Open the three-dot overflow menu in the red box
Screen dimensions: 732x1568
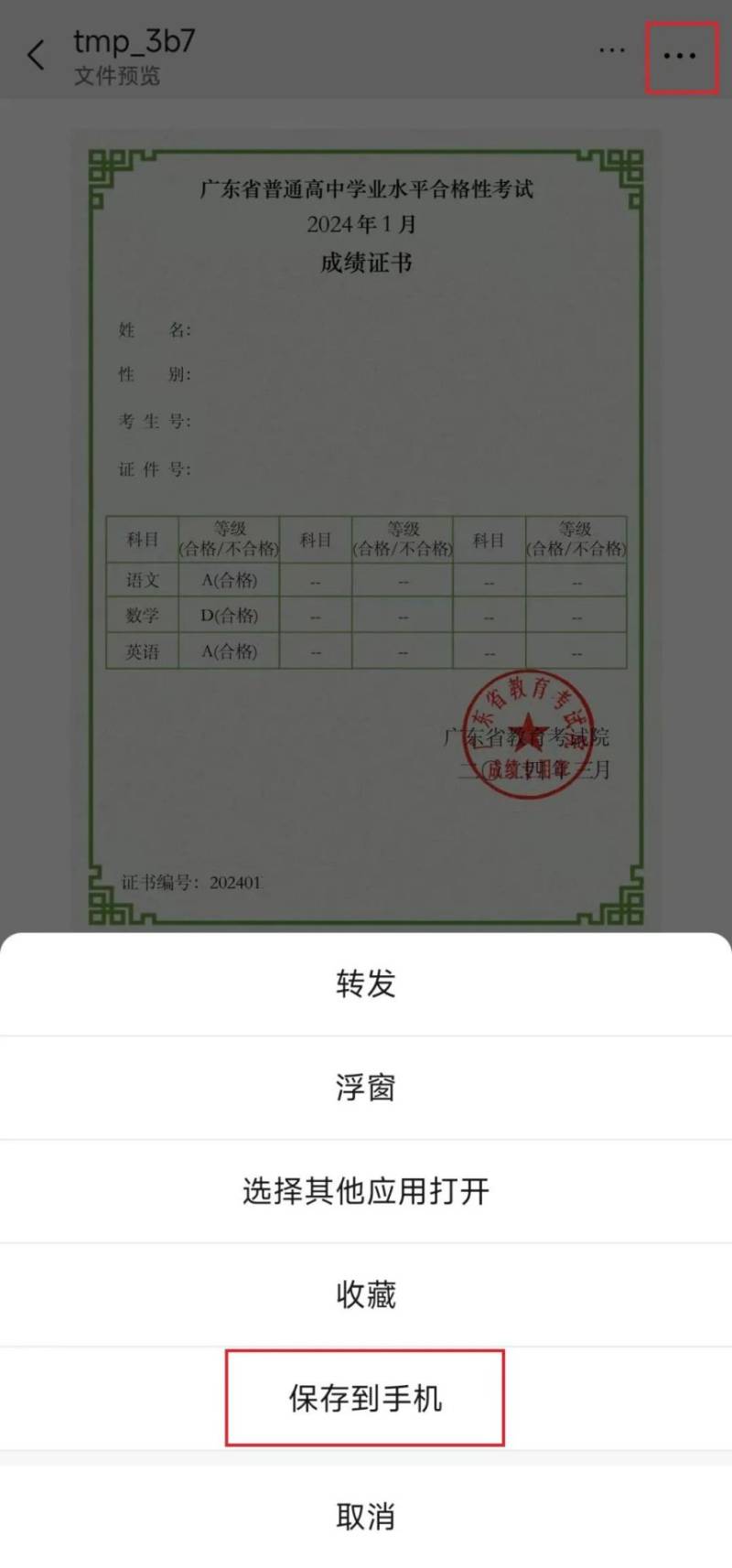point(680,56)
